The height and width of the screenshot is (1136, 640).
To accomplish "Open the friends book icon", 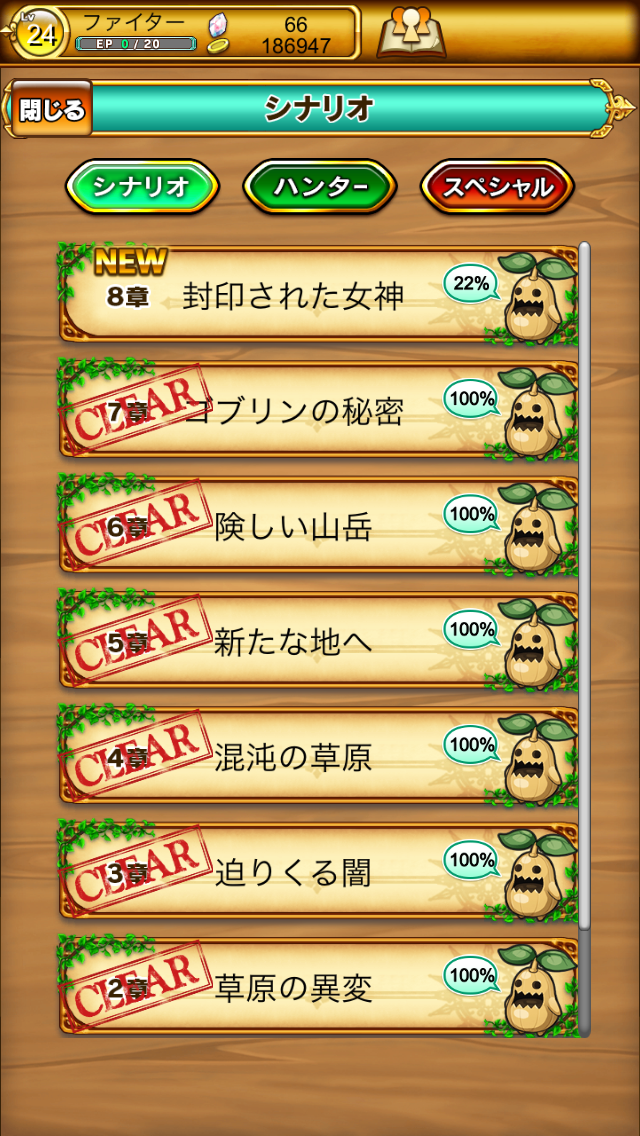I will click(411, 33).
